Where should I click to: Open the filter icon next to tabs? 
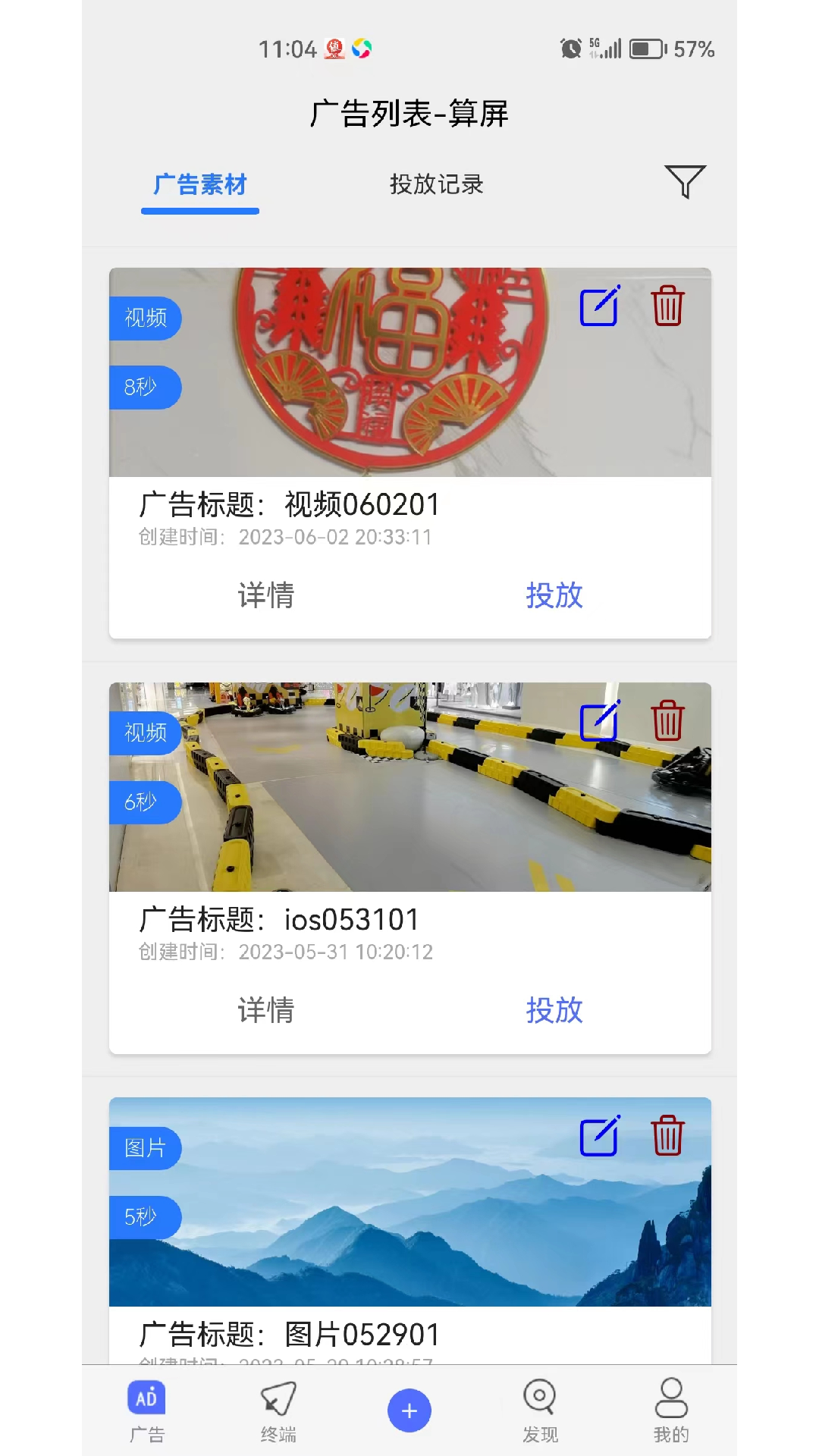tap(683, 183)
